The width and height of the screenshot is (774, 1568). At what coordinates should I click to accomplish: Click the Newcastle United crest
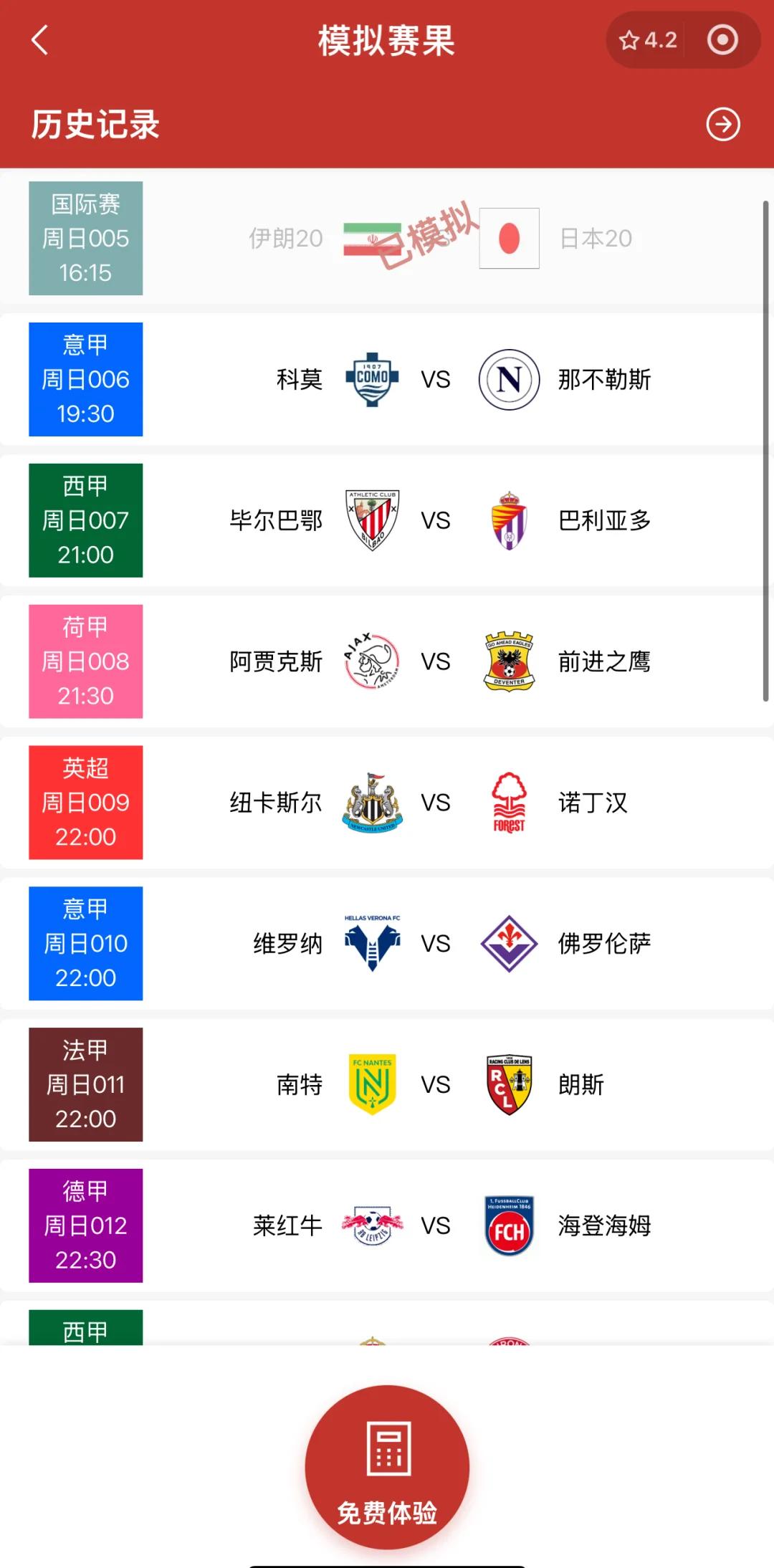374,803
